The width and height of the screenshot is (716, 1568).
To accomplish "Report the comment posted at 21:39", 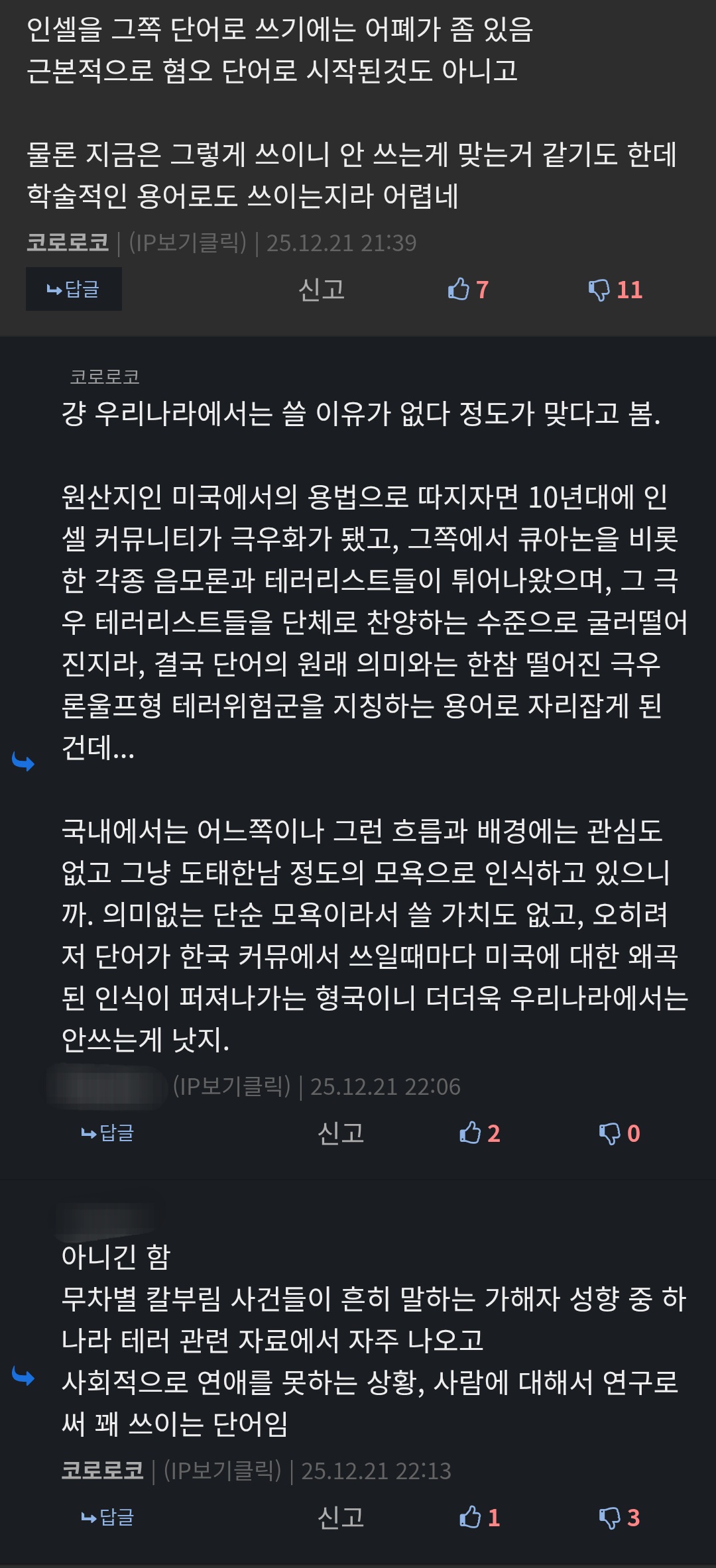I will coord(322,290).
